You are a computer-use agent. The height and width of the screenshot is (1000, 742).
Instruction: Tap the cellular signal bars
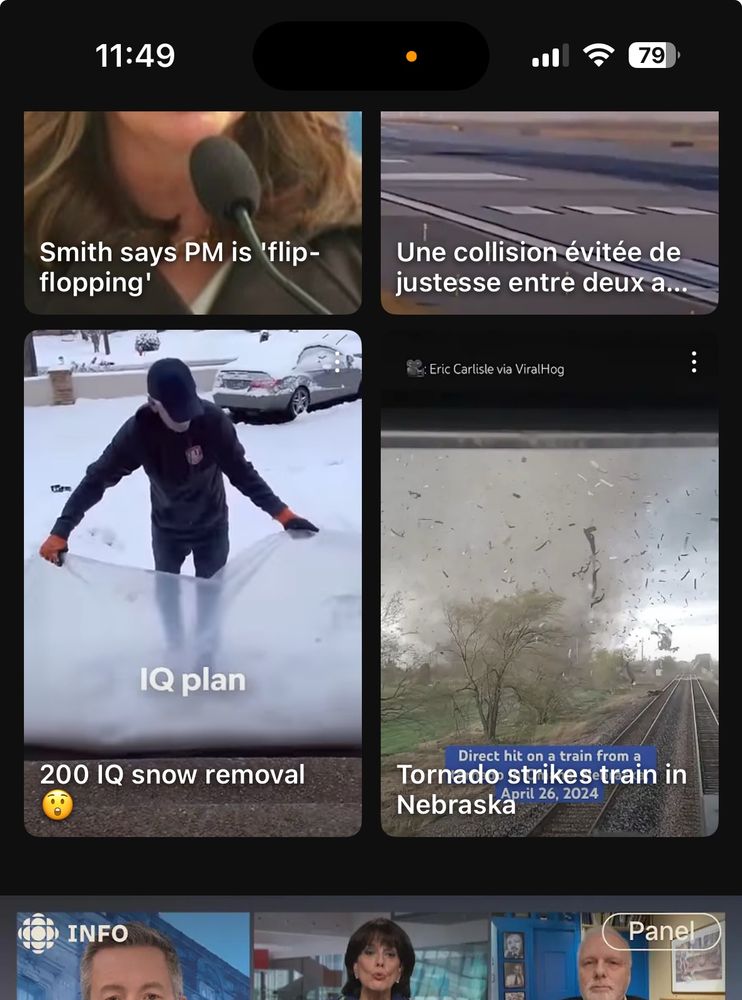click(x=550, y=55)
